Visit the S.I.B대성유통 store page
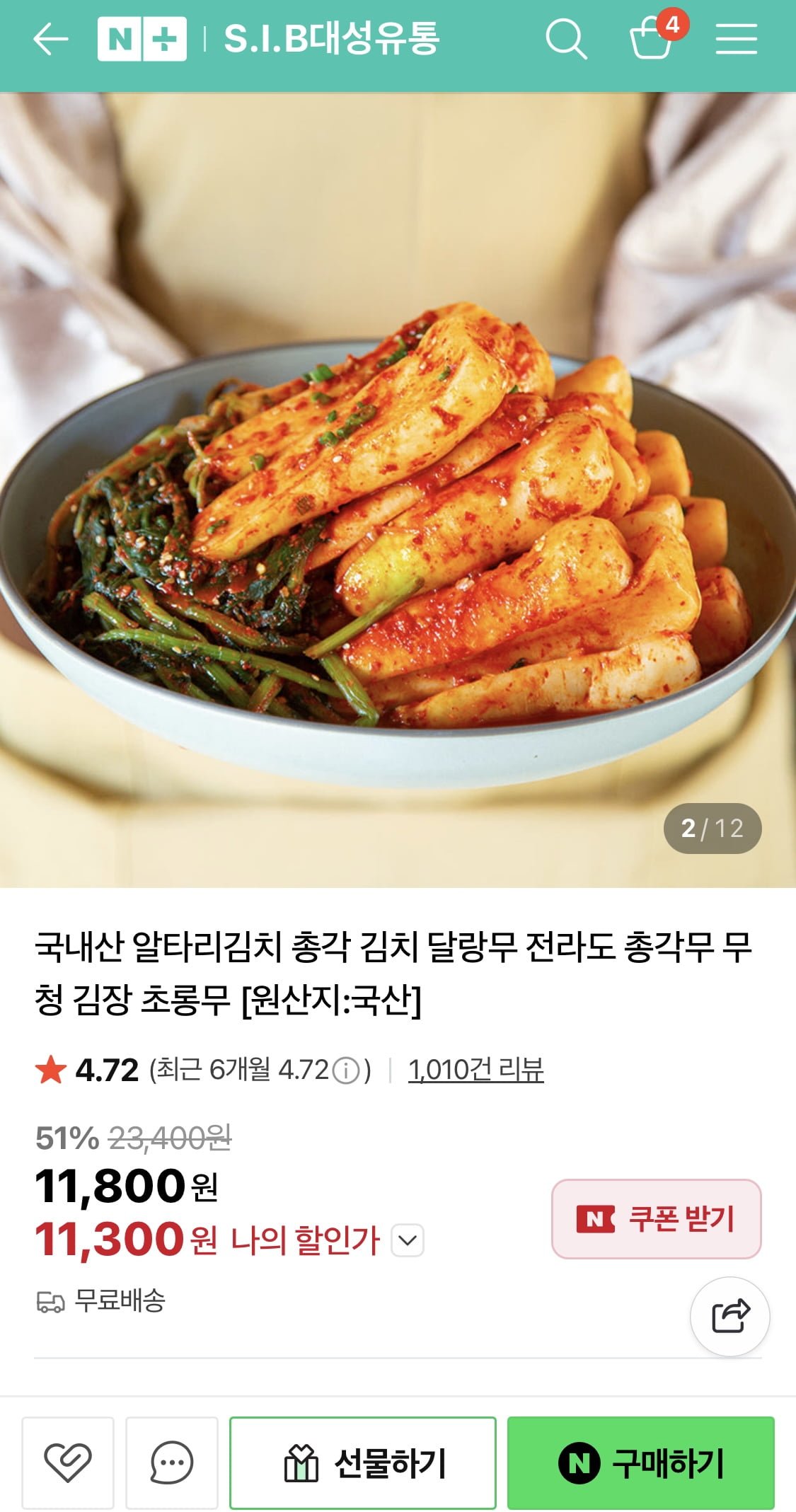 point(331,39)
